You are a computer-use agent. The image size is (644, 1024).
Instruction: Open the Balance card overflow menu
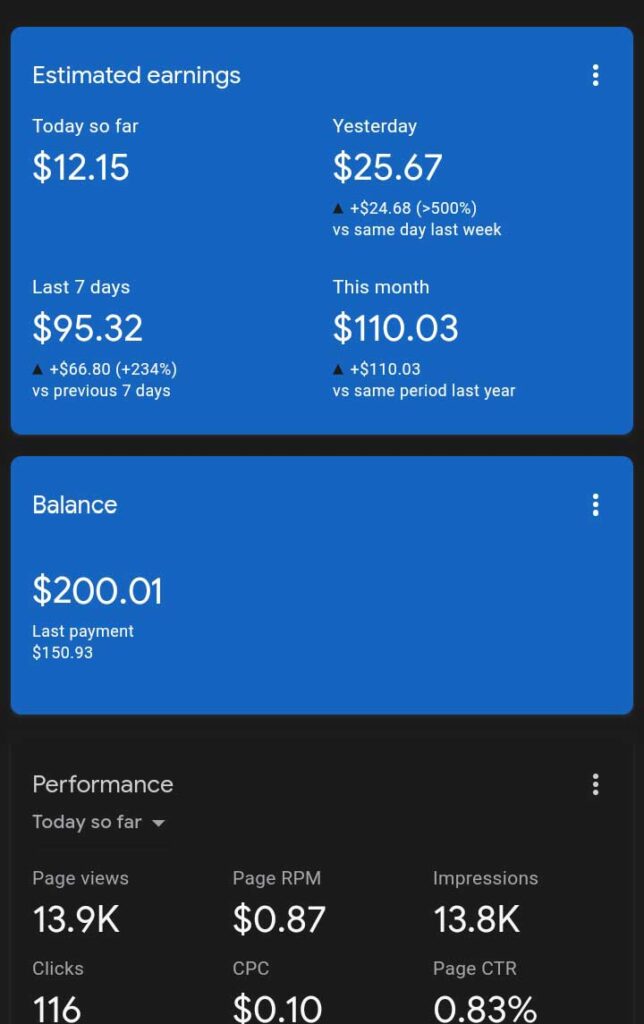(595, 505)
